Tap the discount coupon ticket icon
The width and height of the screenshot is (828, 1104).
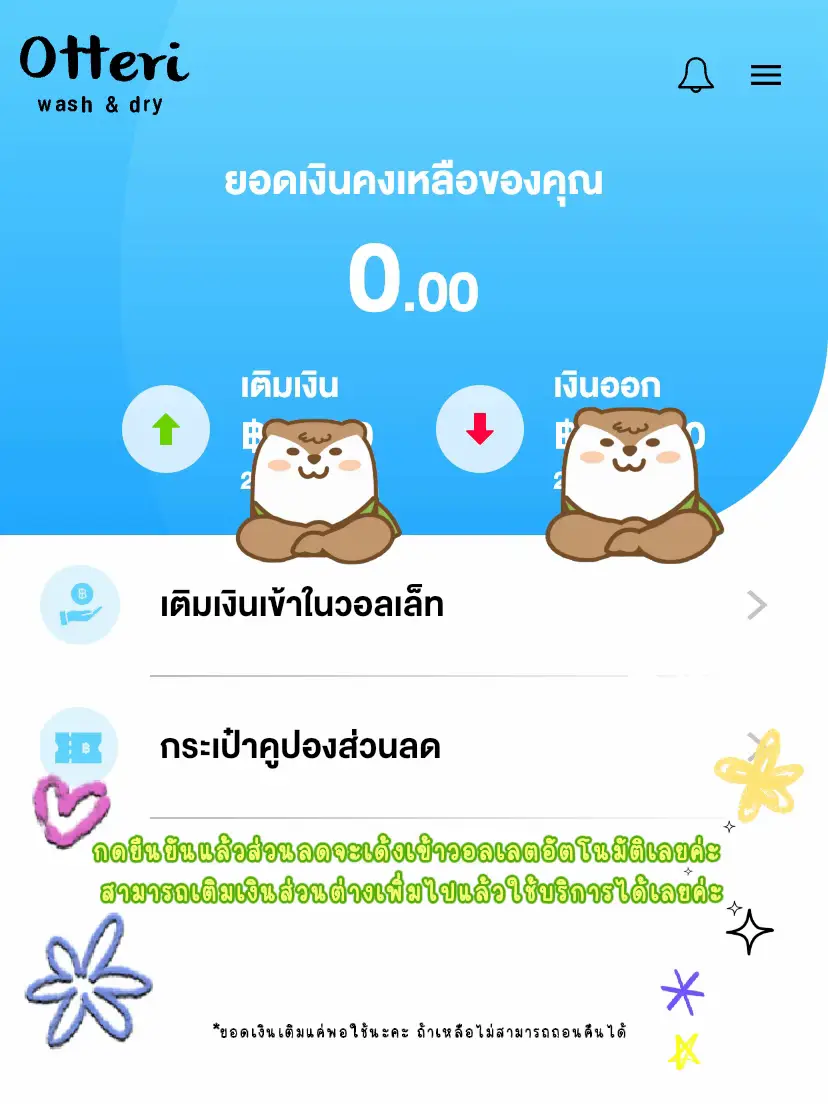[x=79, y=748]
